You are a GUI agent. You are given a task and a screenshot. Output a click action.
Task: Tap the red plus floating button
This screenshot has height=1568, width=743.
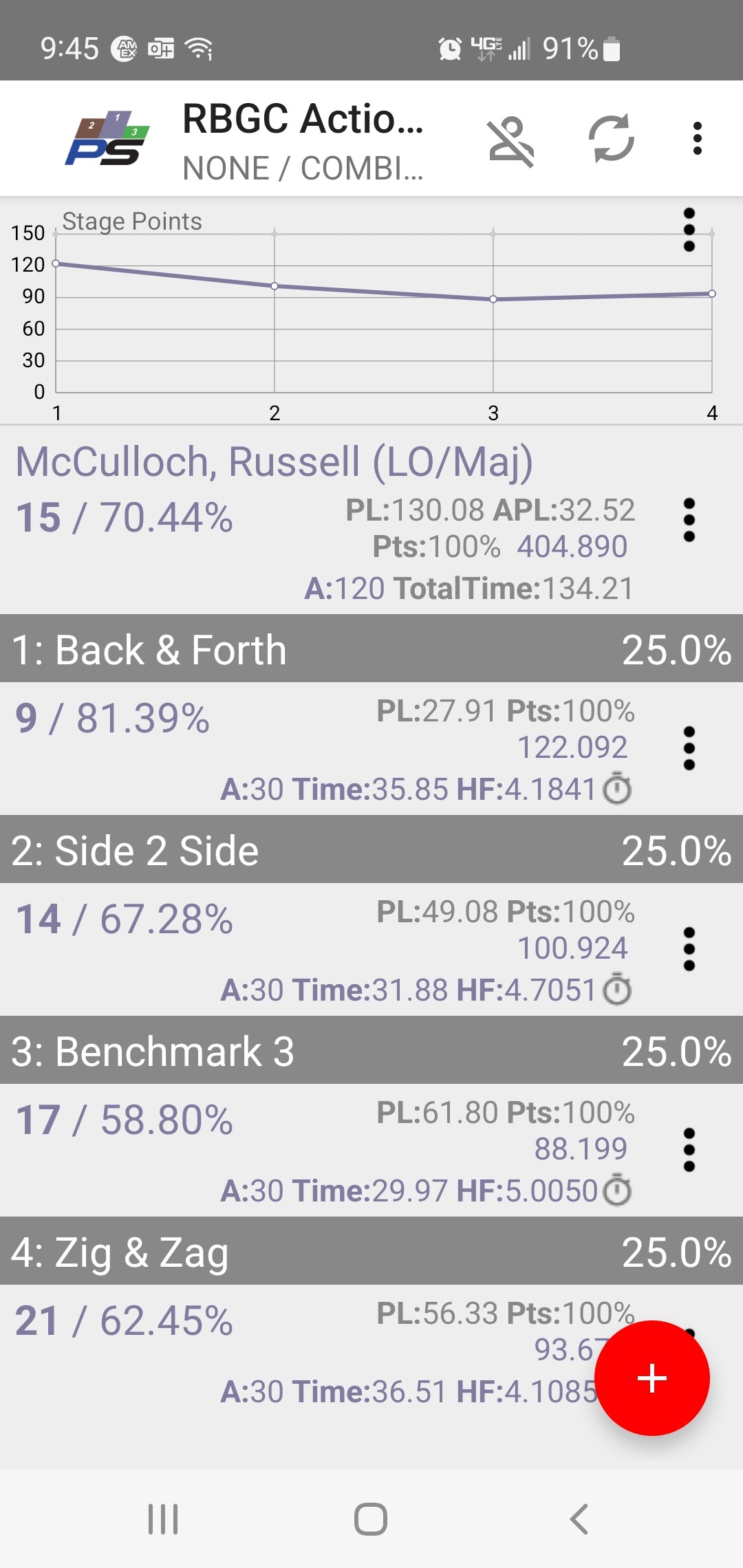652,1378
